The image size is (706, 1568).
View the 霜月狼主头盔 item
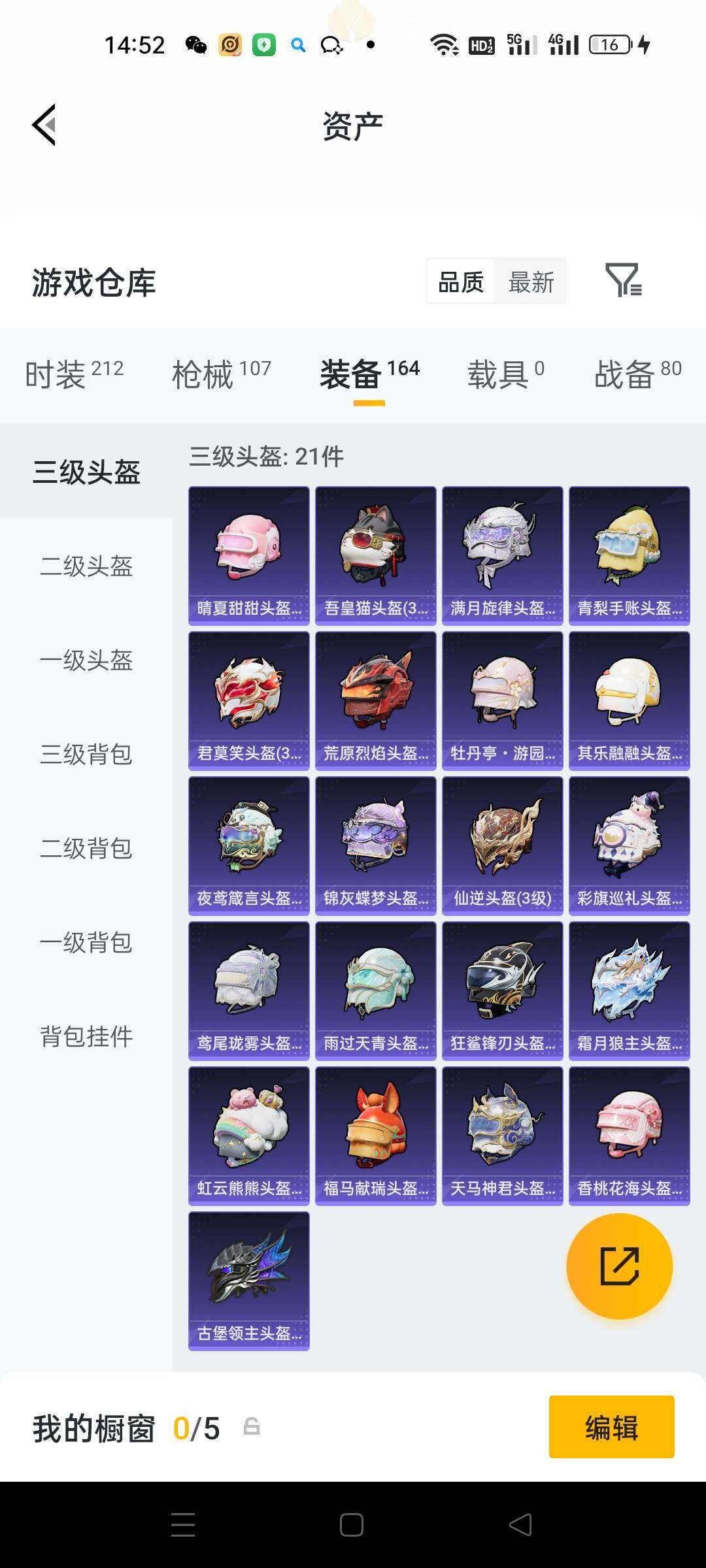tap(630, 991)
